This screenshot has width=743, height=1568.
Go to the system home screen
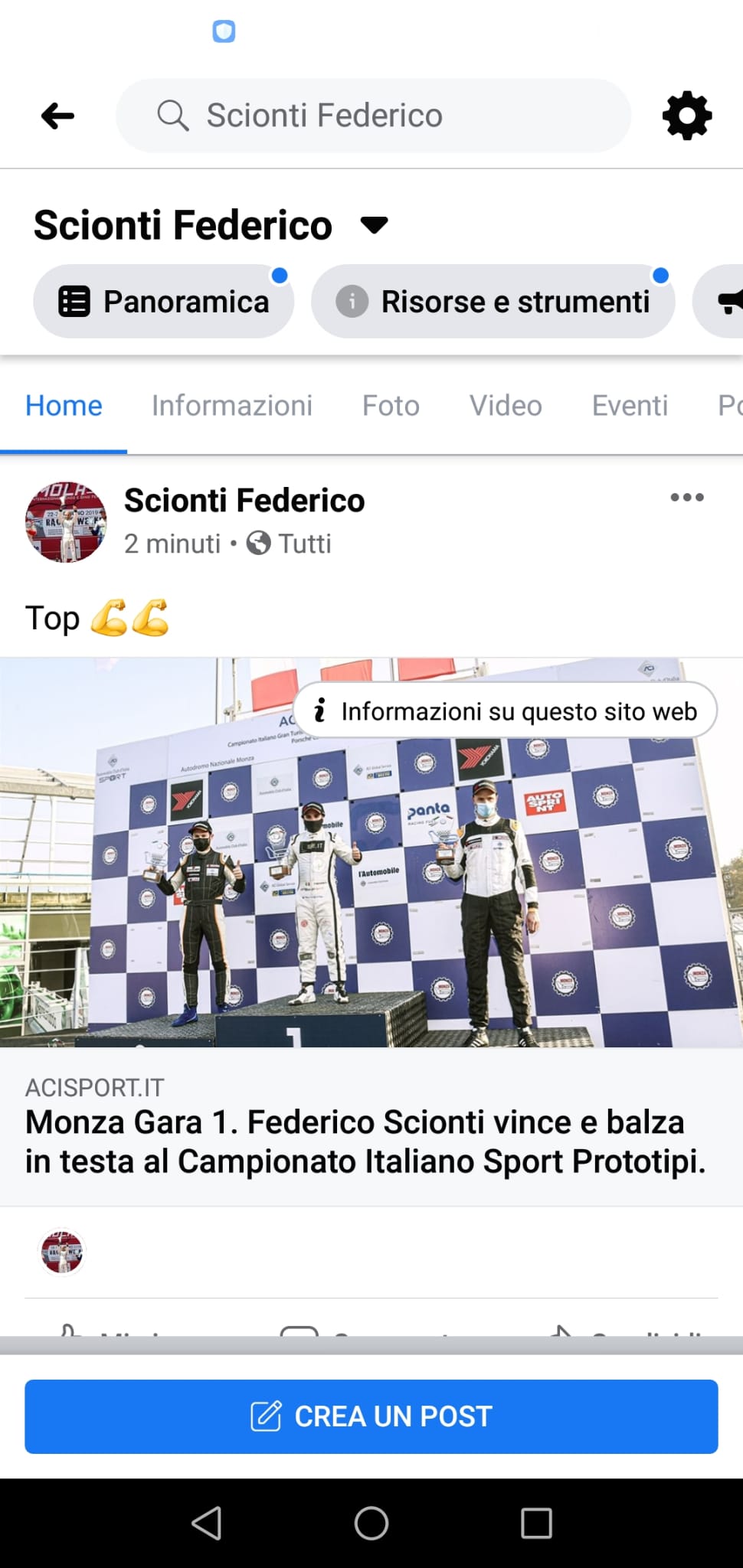click(371, 1523)
